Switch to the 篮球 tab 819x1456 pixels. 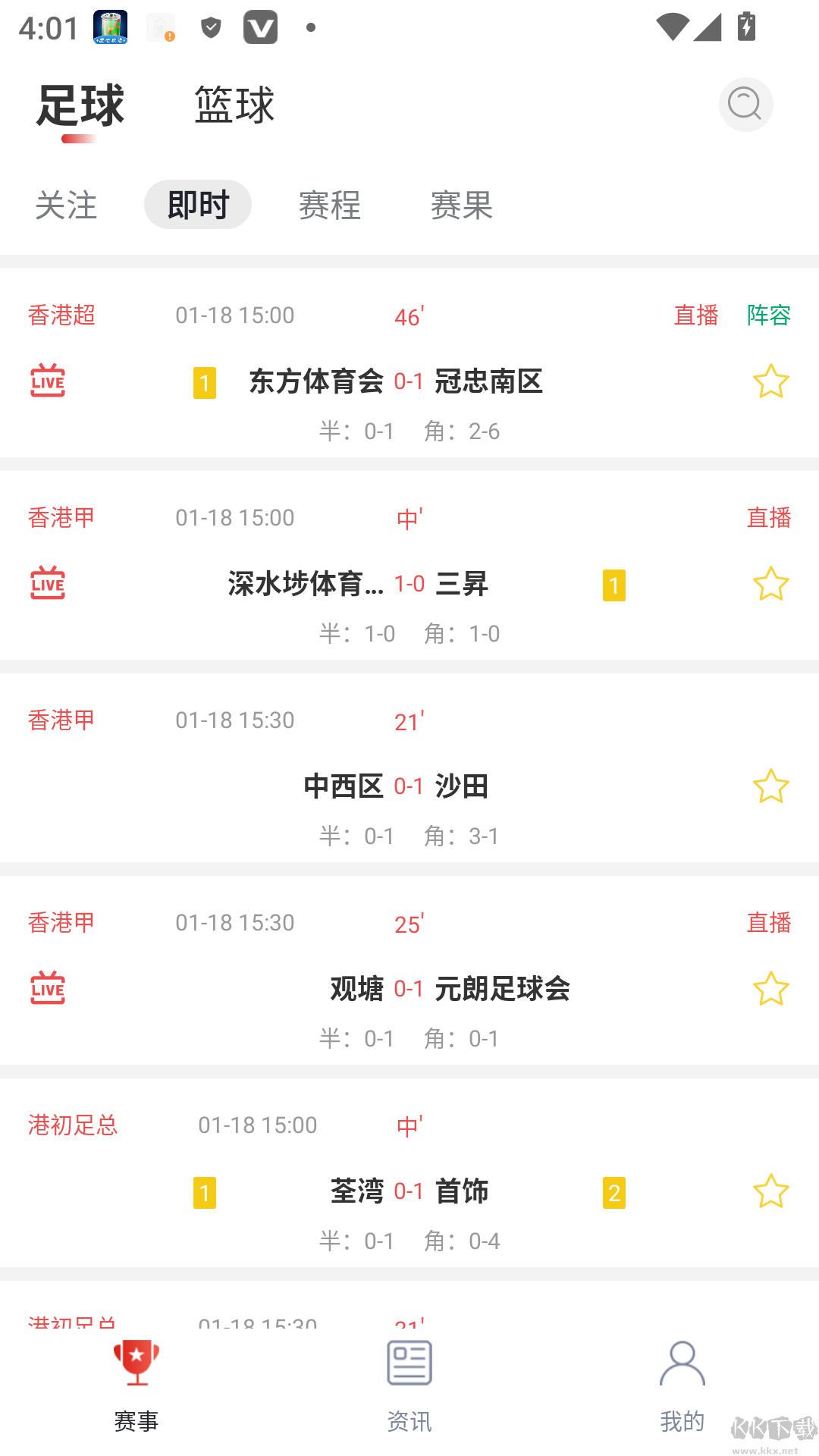pos(234,105)
